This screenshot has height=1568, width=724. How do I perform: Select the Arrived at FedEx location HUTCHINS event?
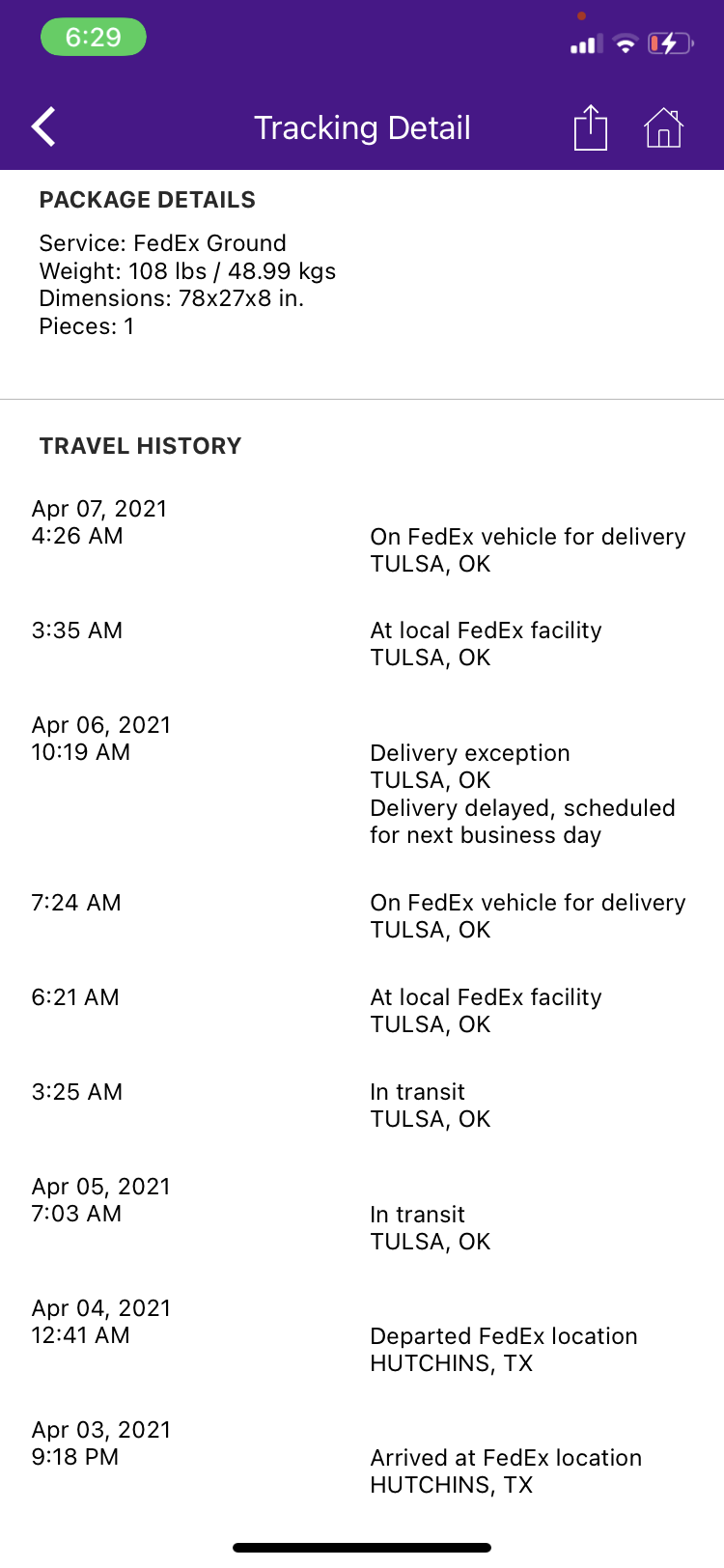pos(506,1458)
